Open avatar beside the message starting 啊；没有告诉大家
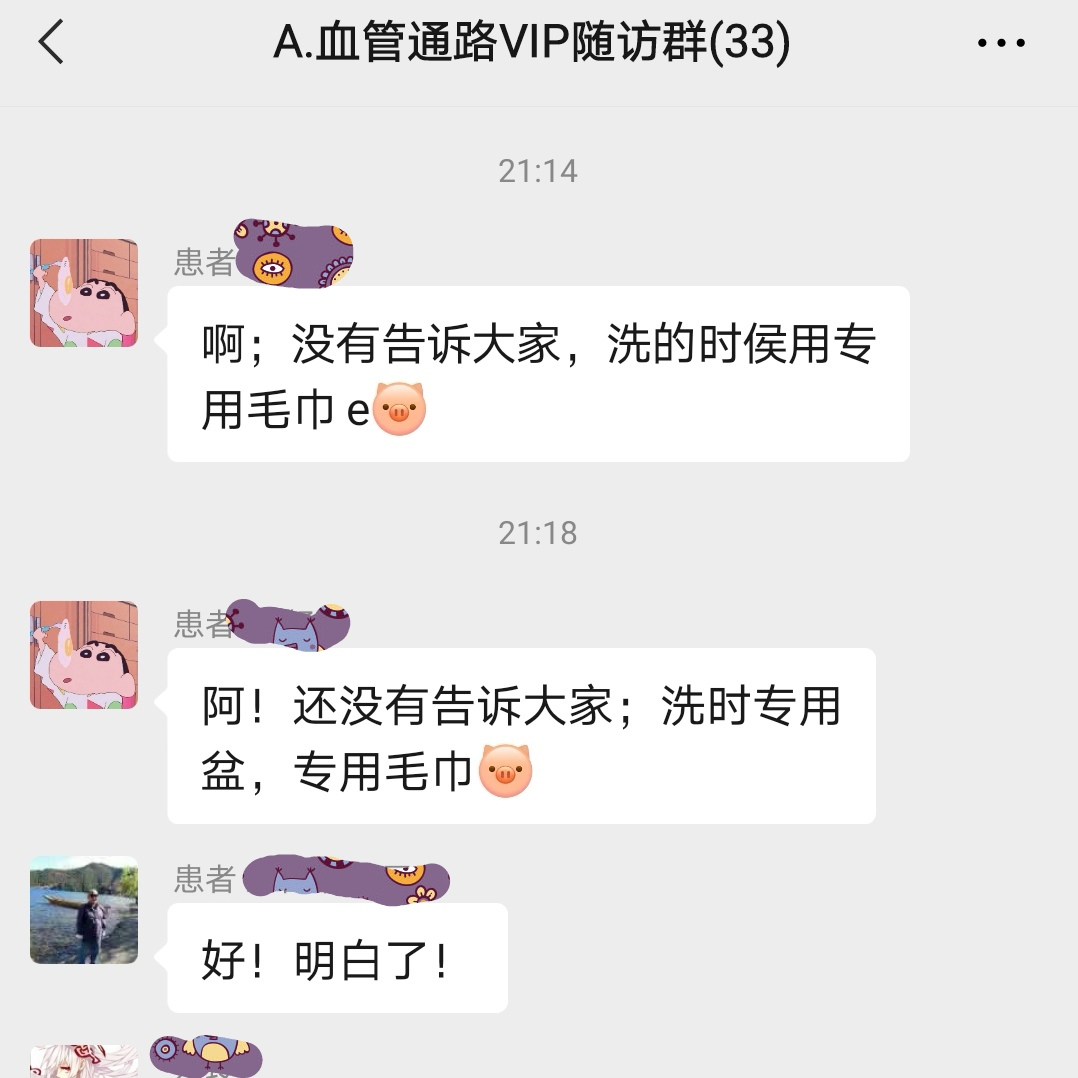 click(84, 293)
